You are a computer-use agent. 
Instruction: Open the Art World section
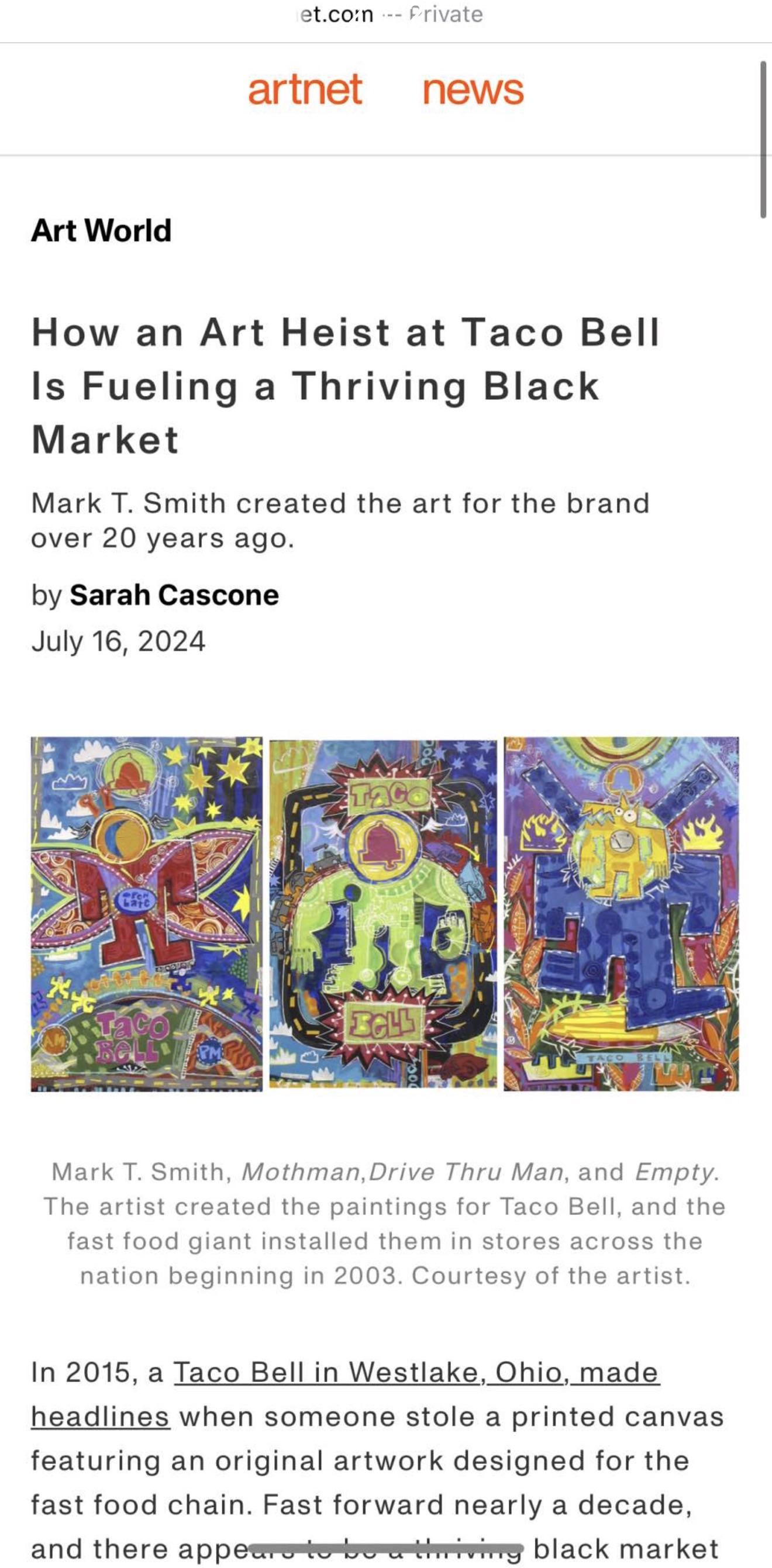(101, 231)
